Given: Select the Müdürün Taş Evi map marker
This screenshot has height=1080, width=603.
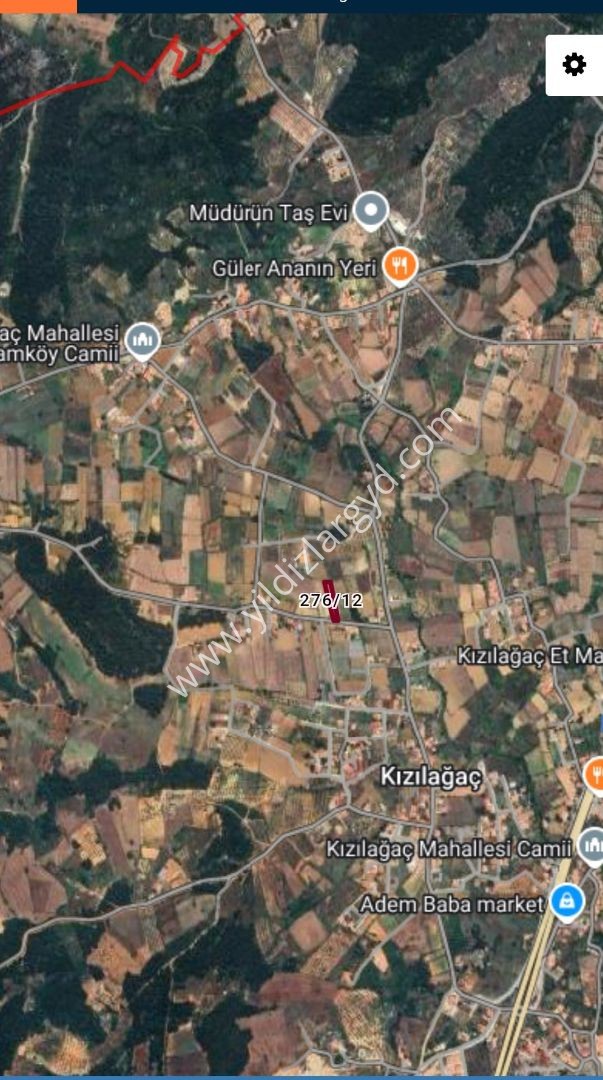Looking at the screenshot, I should coord(371,211).
